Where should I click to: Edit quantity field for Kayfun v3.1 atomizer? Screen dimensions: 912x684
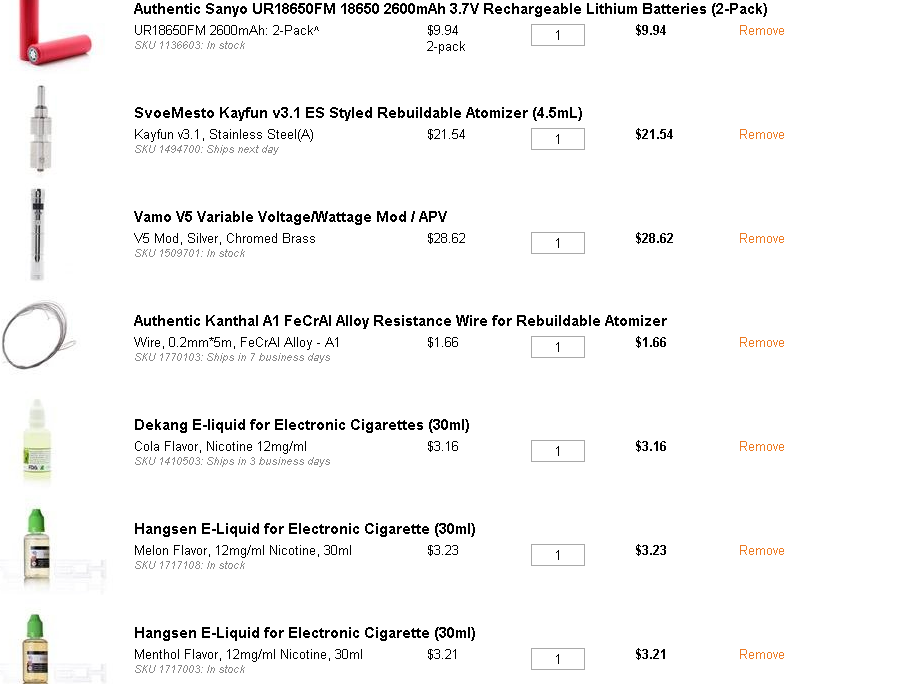click(x=557, y=140)
